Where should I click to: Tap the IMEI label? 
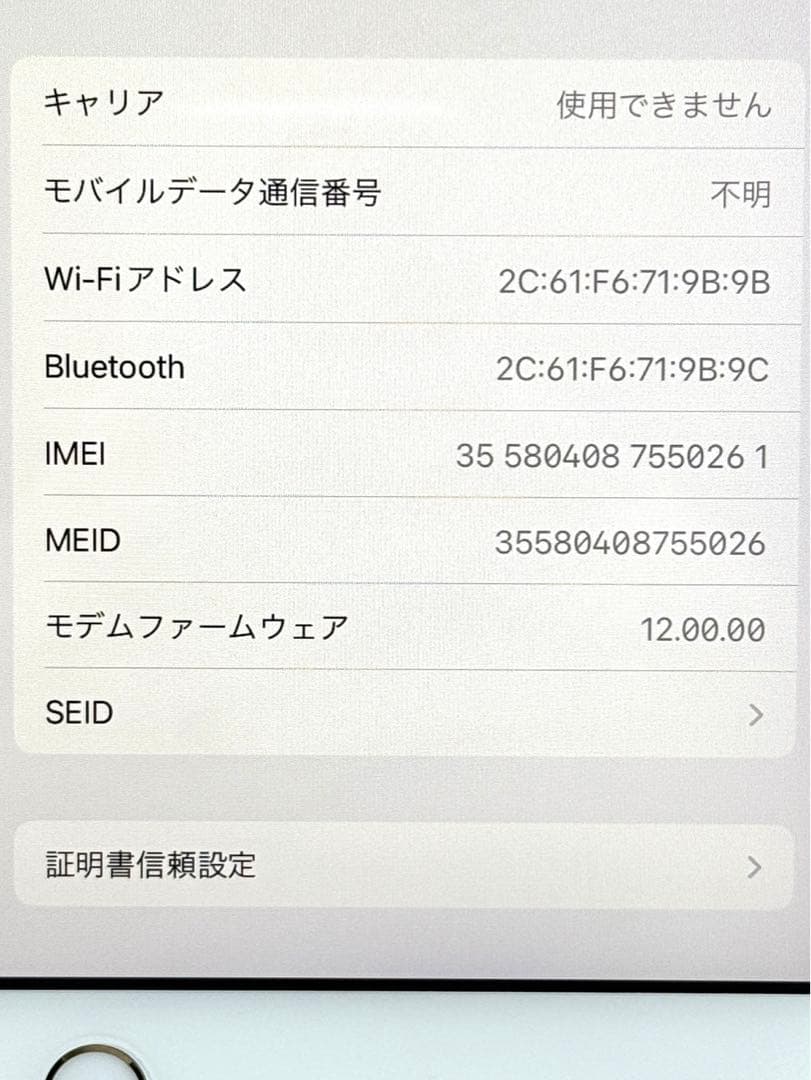pyautogui.click(x=74, y=453)
